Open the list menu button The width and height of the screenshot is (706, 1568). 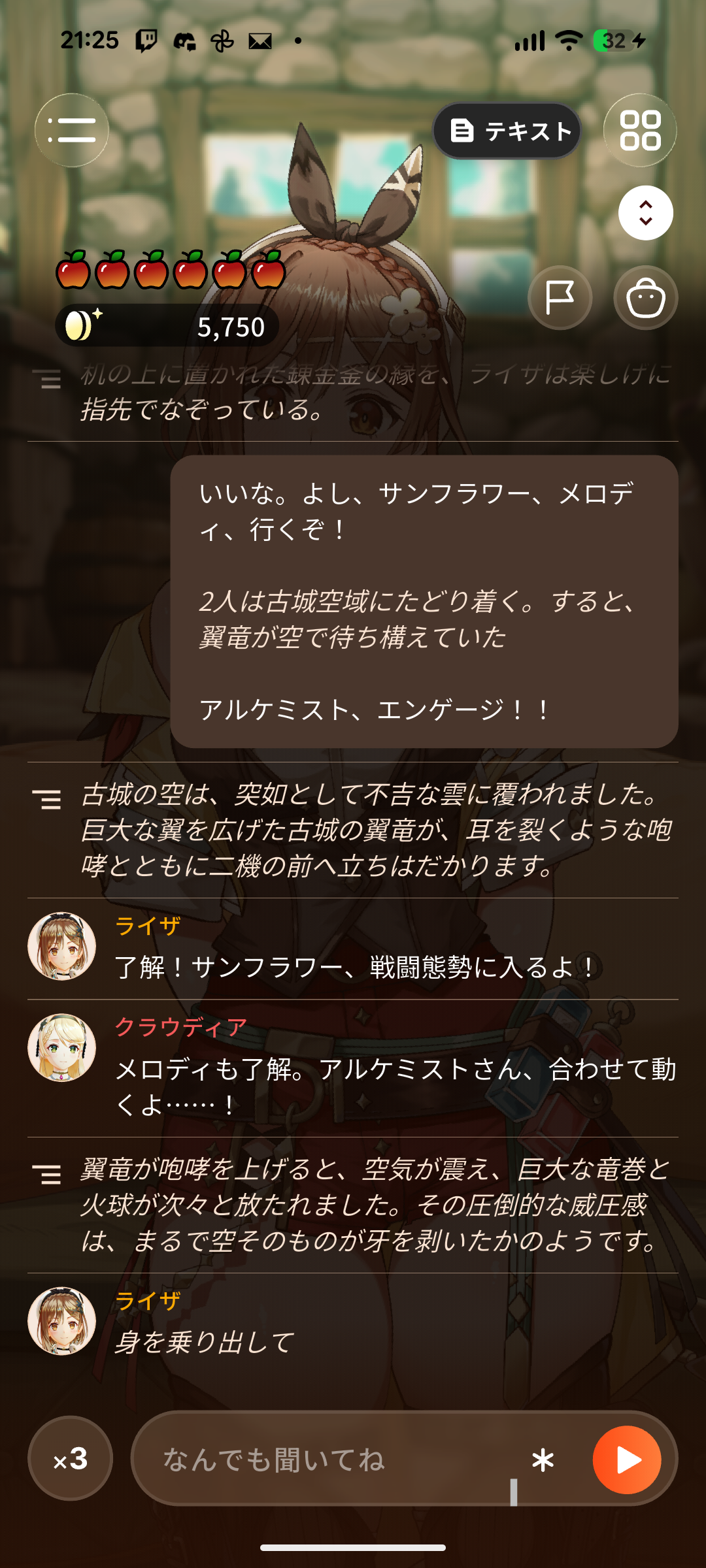coord(72,131)
